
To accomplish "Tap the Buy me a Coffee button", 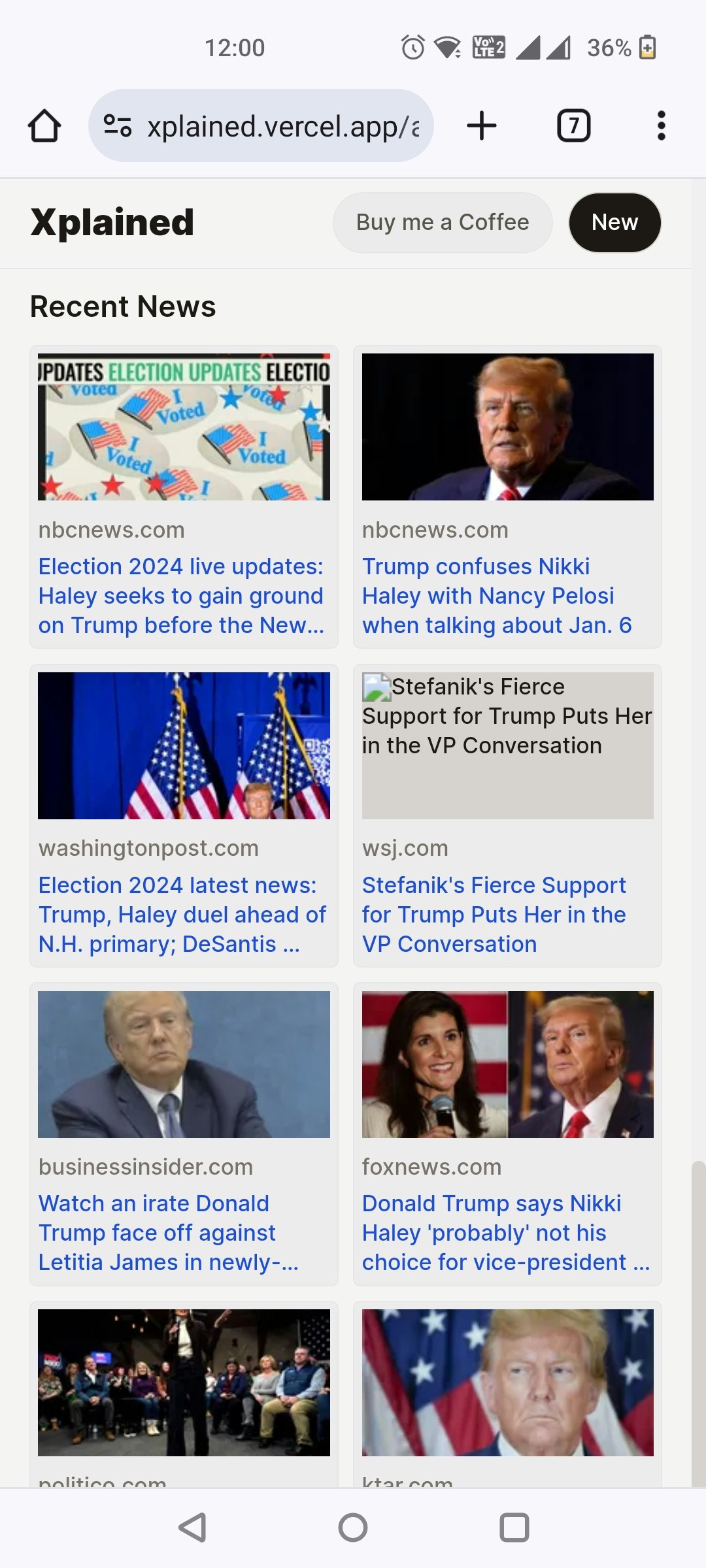I will click(x=443, y=223).
